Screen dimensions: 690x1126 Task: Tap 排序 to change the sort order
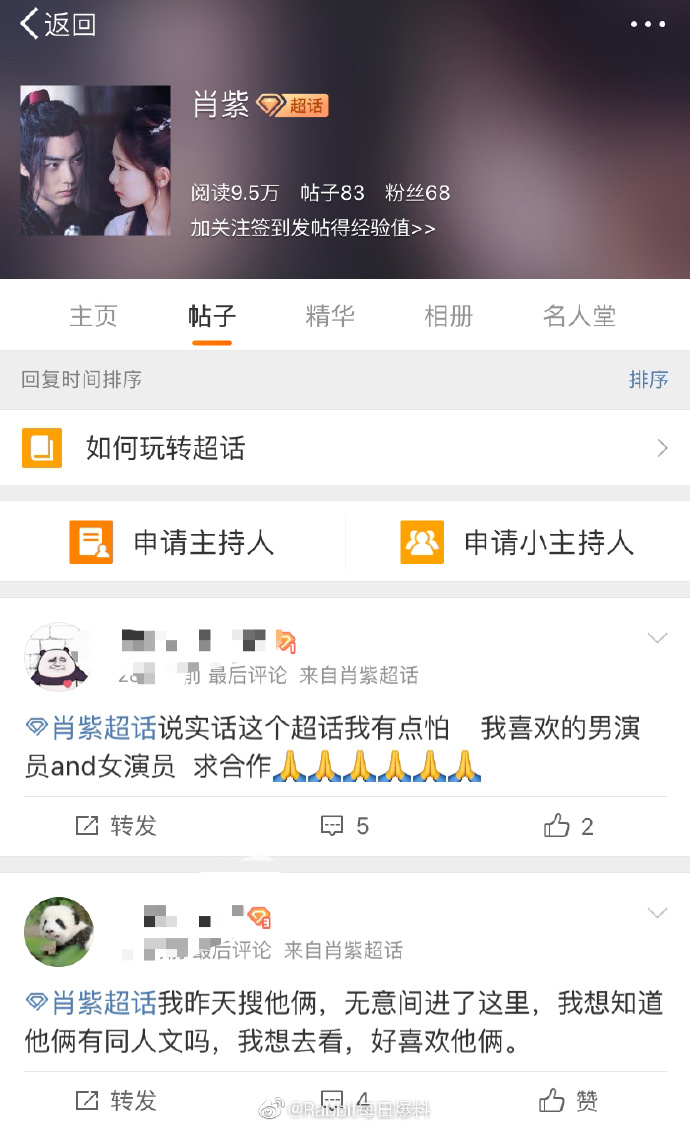click(x=648, y=380)
